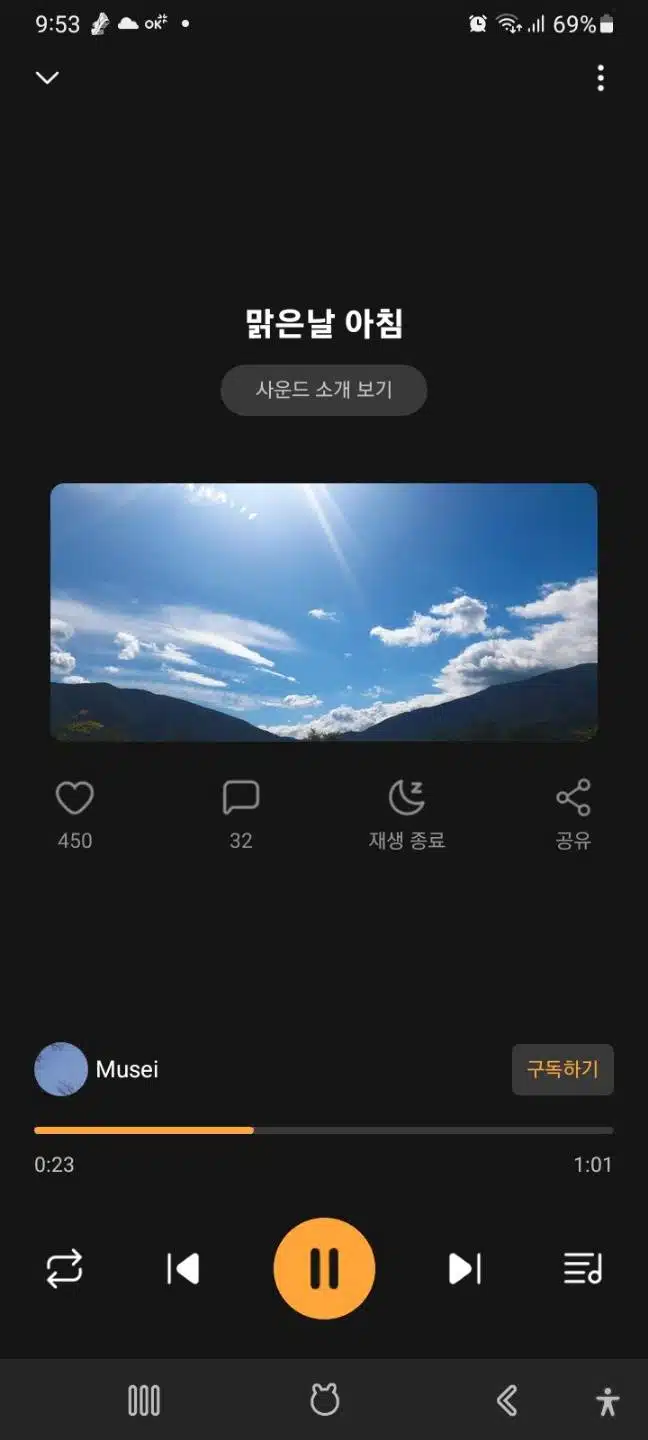Pause the playback
This screenshot has width=648, height=1440.
pos(324,1269)
